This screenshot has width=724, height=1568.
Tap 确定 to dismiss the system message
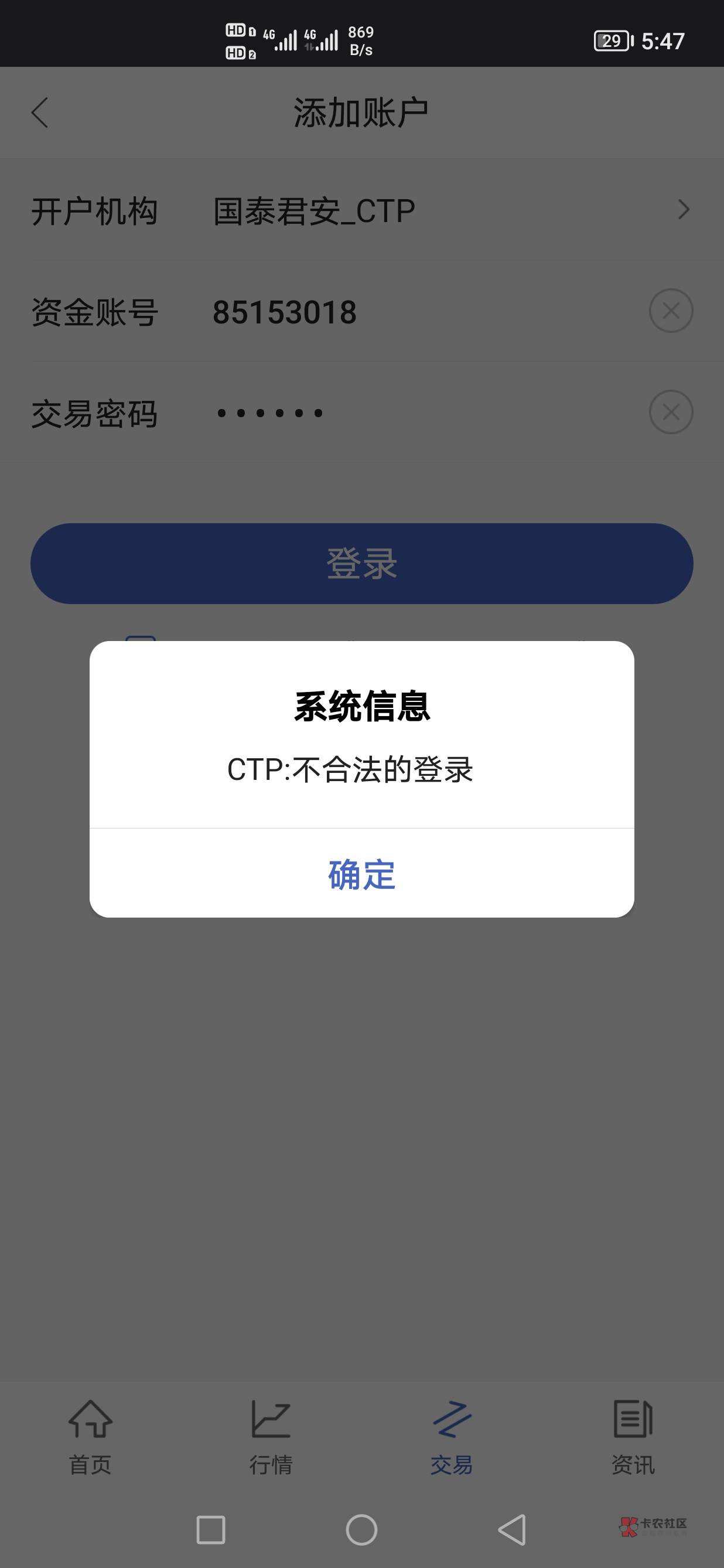tap(361, 872)
